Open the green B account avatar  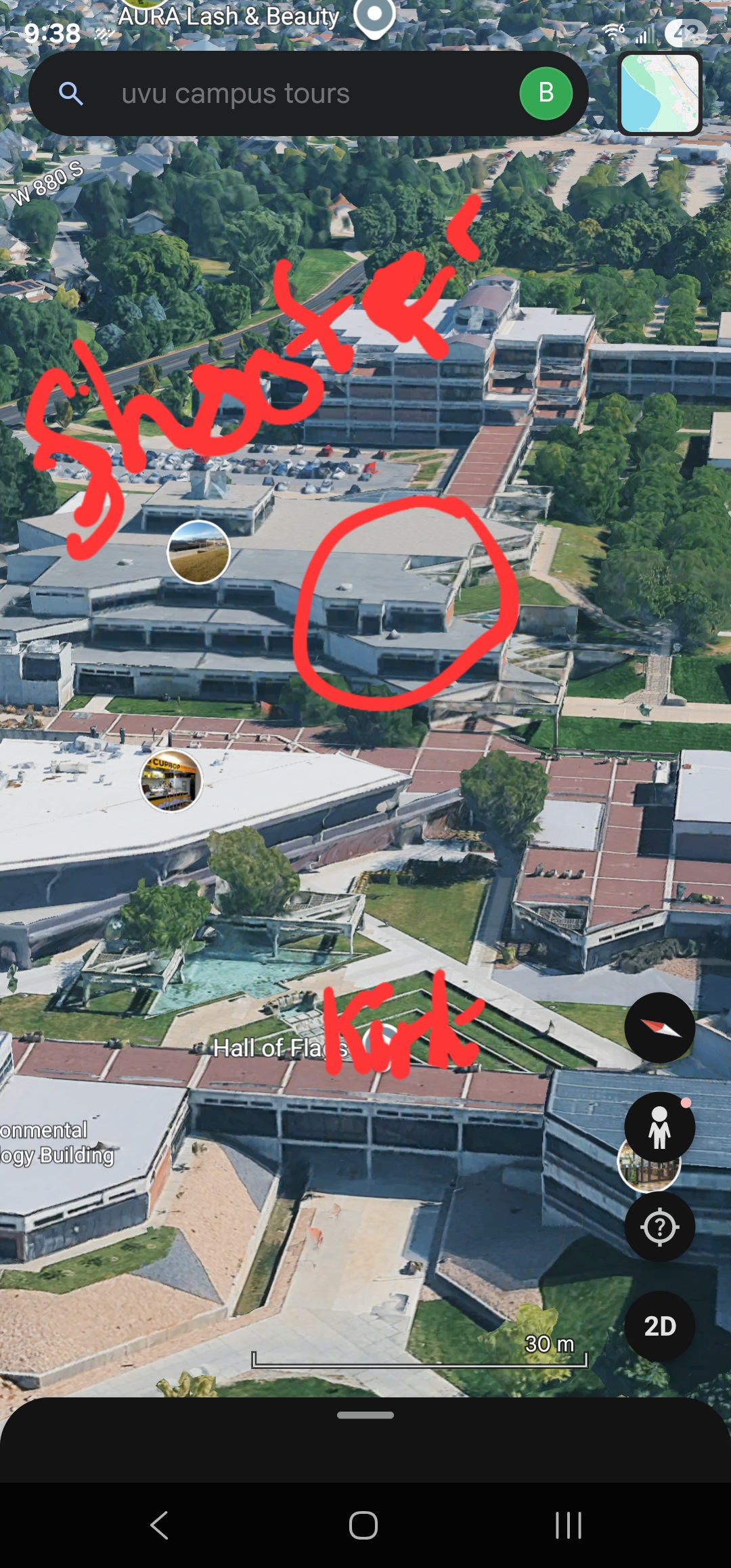546,93
